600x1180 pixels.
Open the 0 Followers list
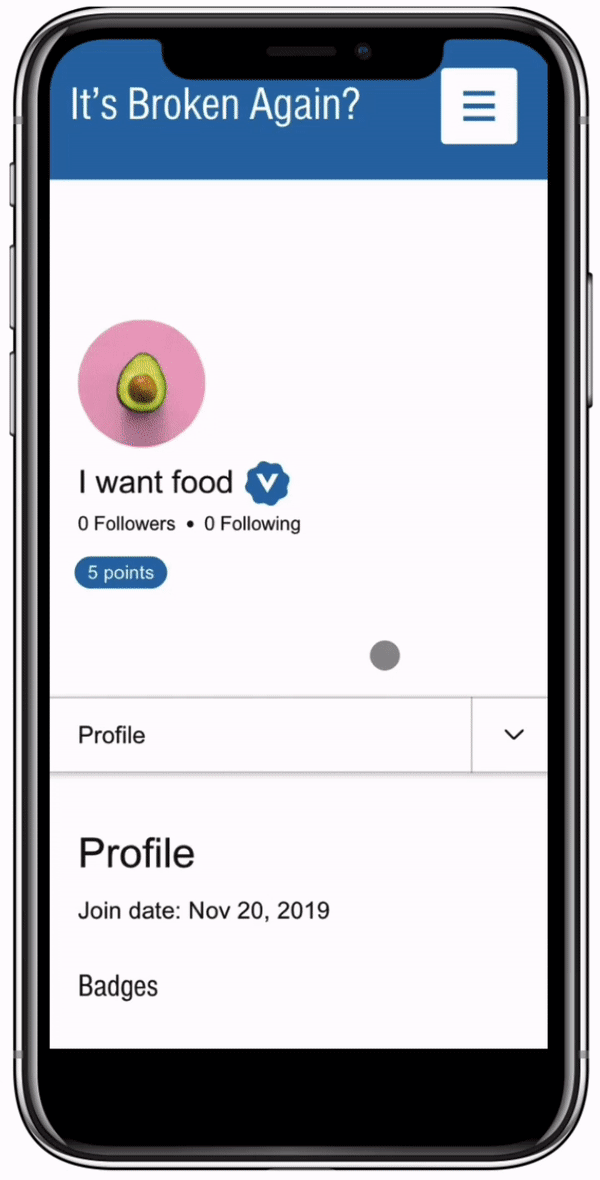[x=126, y=523]
